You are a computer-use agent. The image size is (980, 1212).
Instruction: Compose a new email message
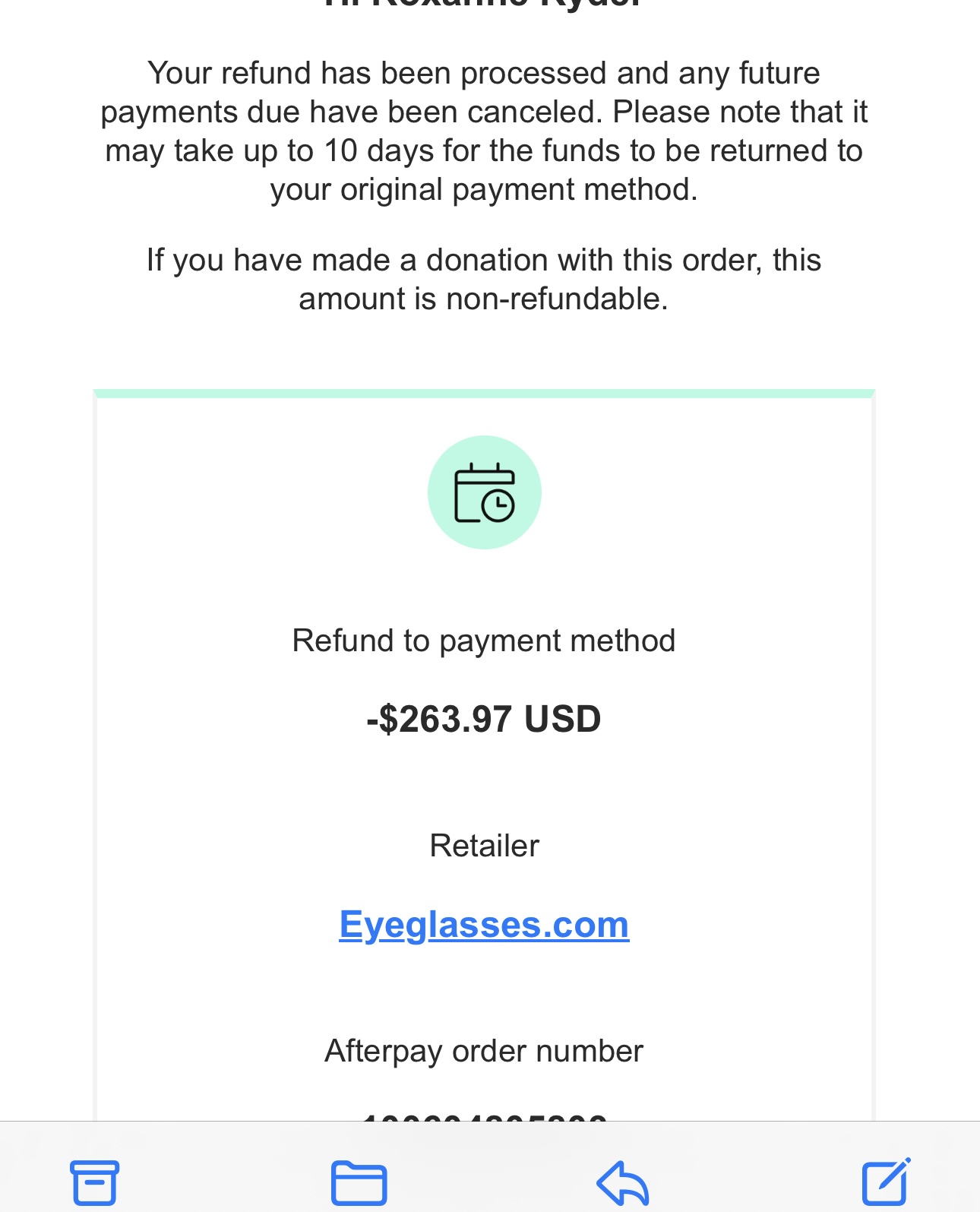pos(886,1181)
